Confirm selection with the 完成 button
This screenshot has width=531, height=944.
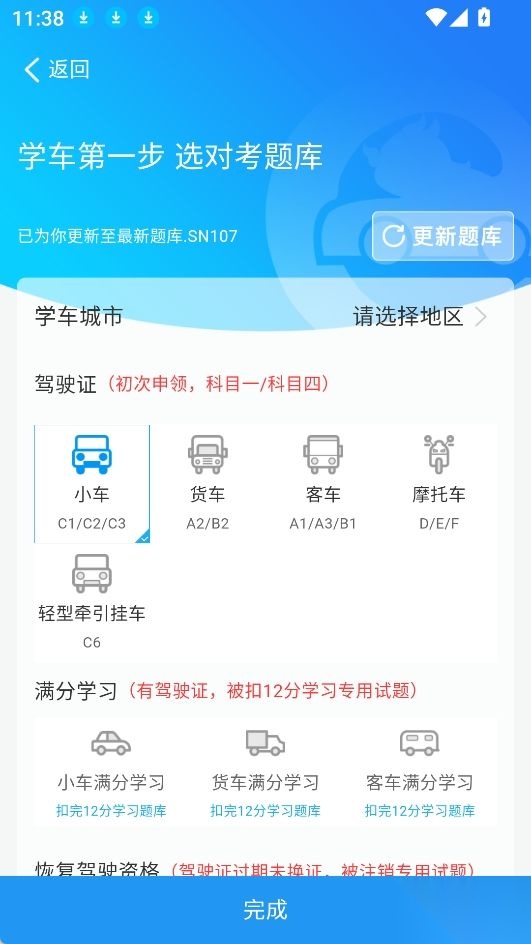click(266, 910)
